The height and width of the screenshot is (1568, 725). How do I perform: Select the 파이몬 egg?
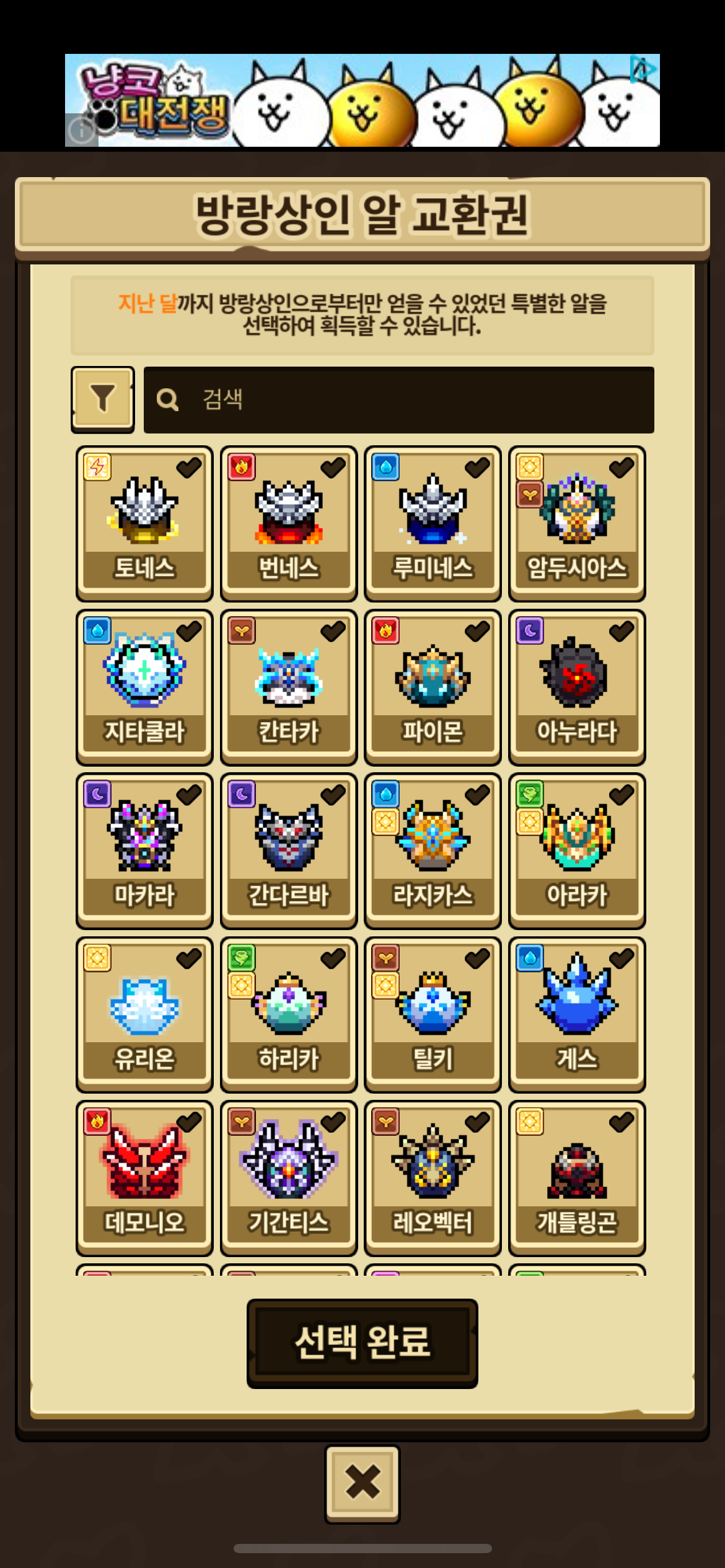coord(433,686)
